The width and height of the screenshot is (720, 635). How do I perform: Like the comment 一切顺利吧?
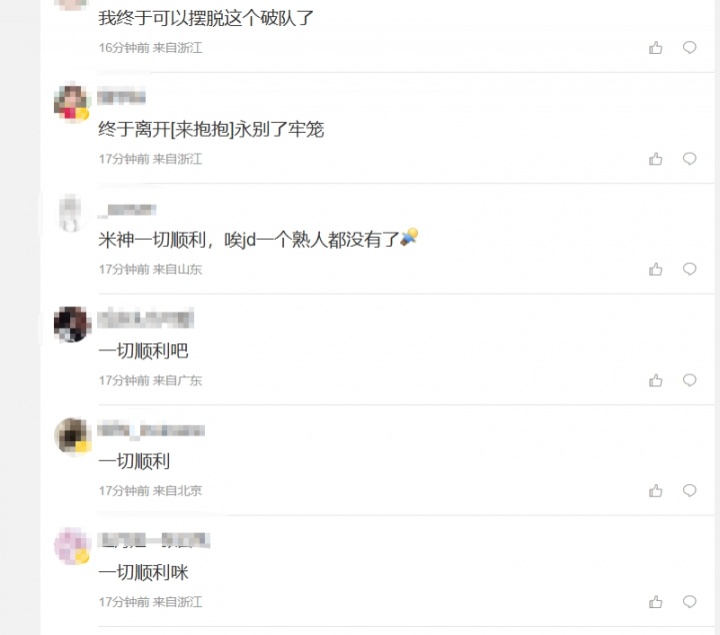656,380
